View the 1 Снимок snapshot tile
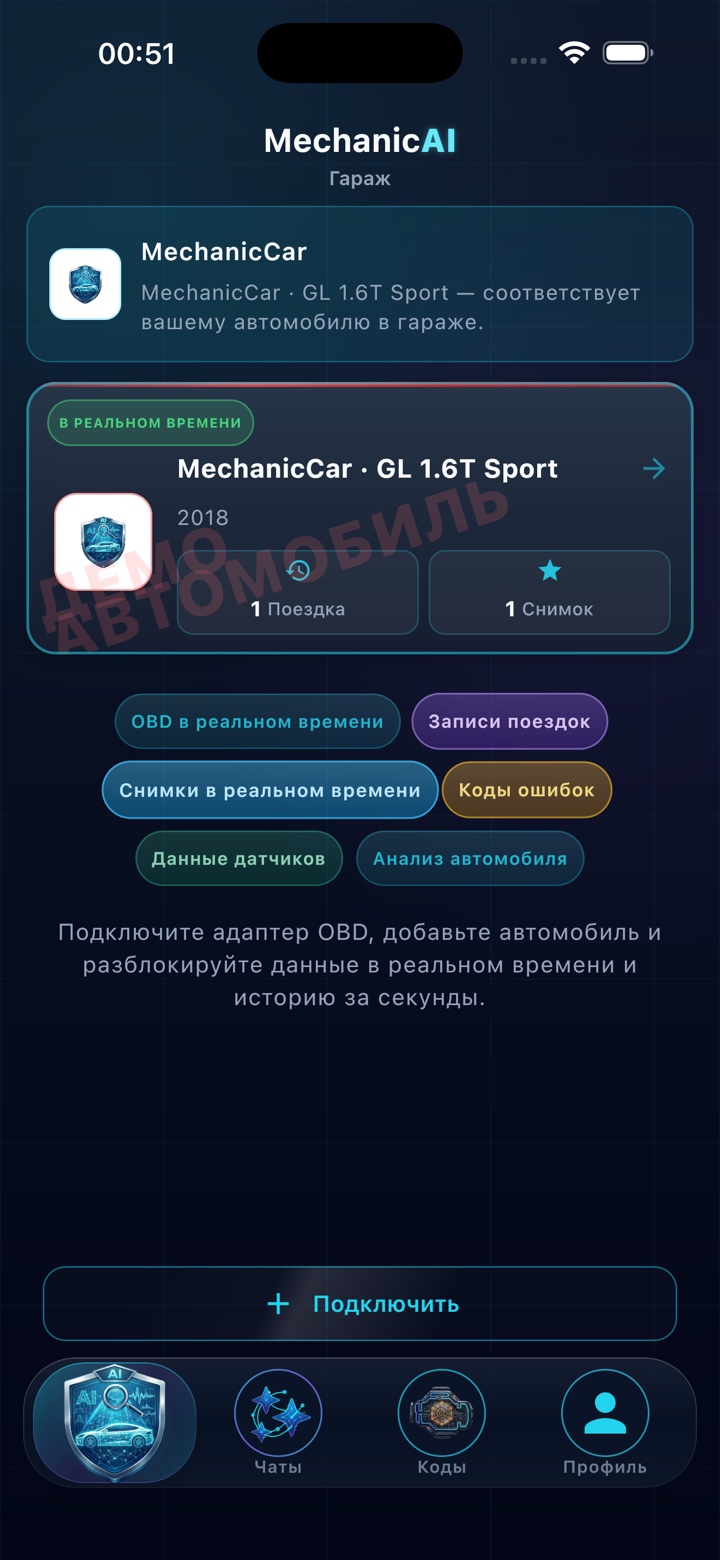This screenshot has height=1560, width=720. pyautogui.click(x=550, y=592)
